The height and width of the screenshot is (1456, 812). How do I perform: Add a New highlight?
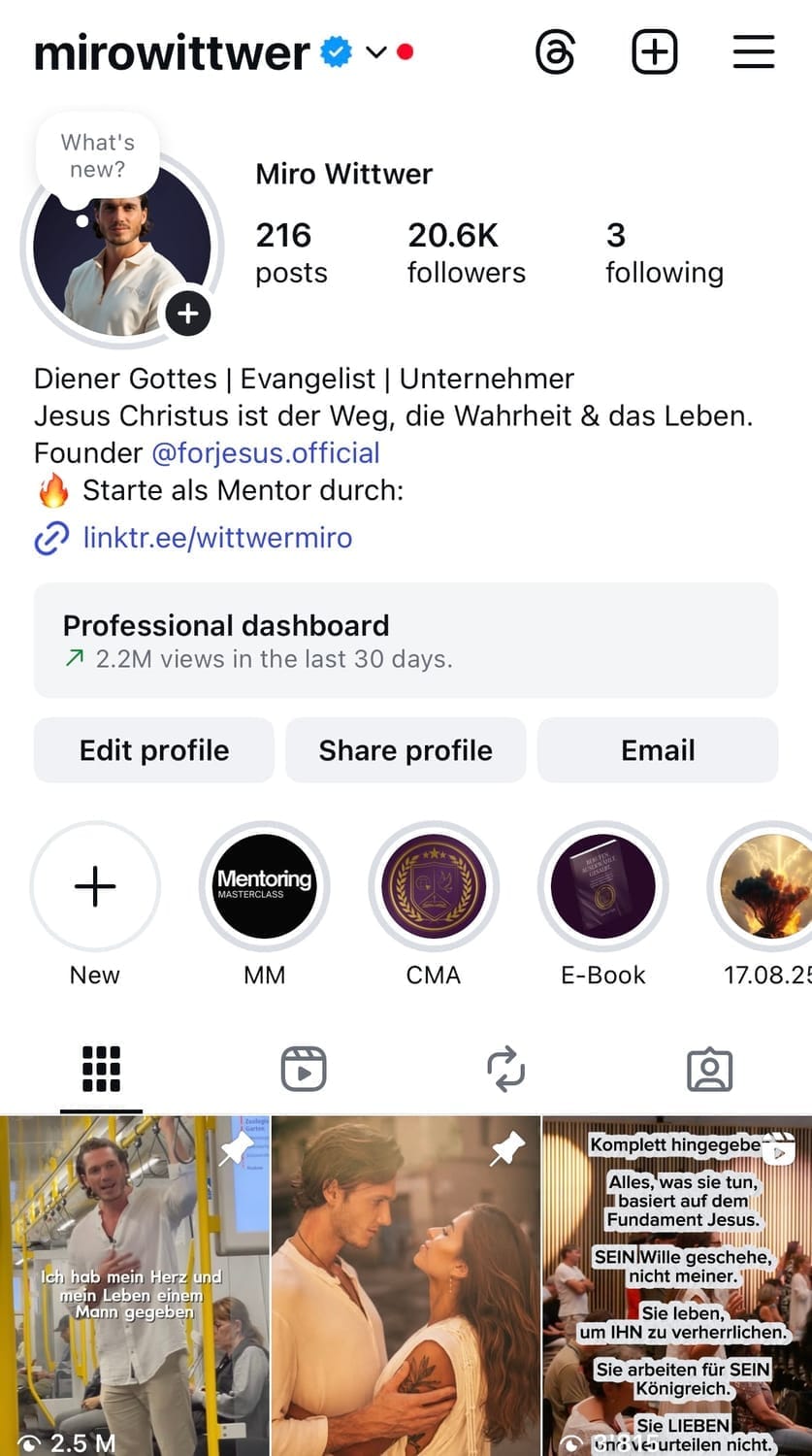tap(95, 887)
